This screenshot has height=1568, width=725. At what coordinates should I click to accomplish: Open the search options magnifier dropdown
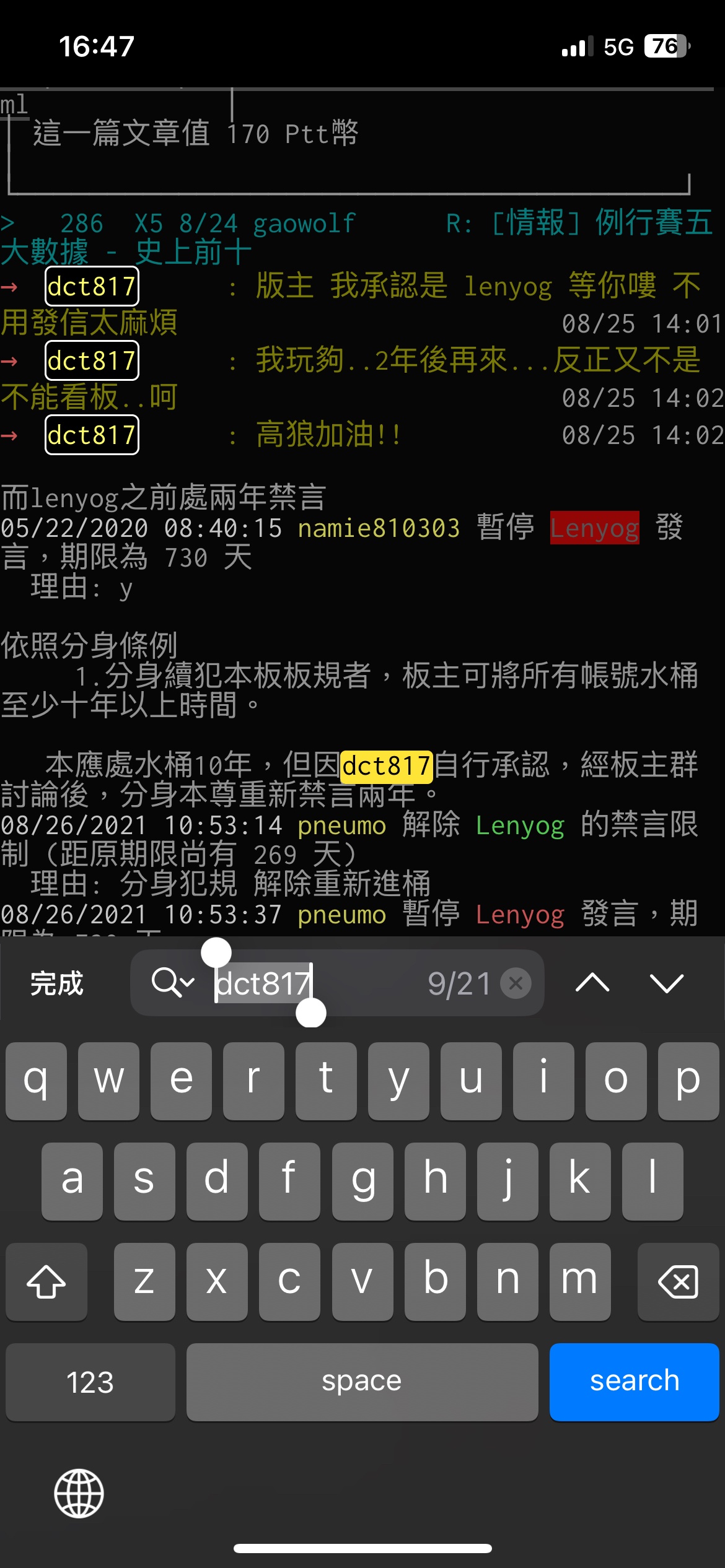(x=173, y=983)
